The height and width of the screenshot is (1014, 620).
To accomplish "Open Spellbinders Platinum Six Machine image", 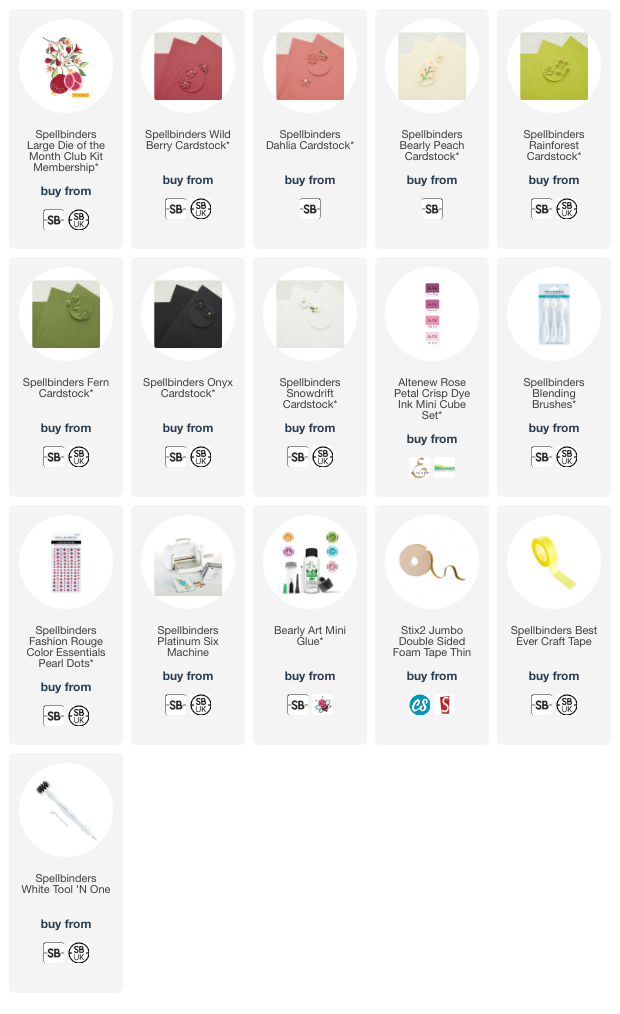I will click(x=188, y=562).
